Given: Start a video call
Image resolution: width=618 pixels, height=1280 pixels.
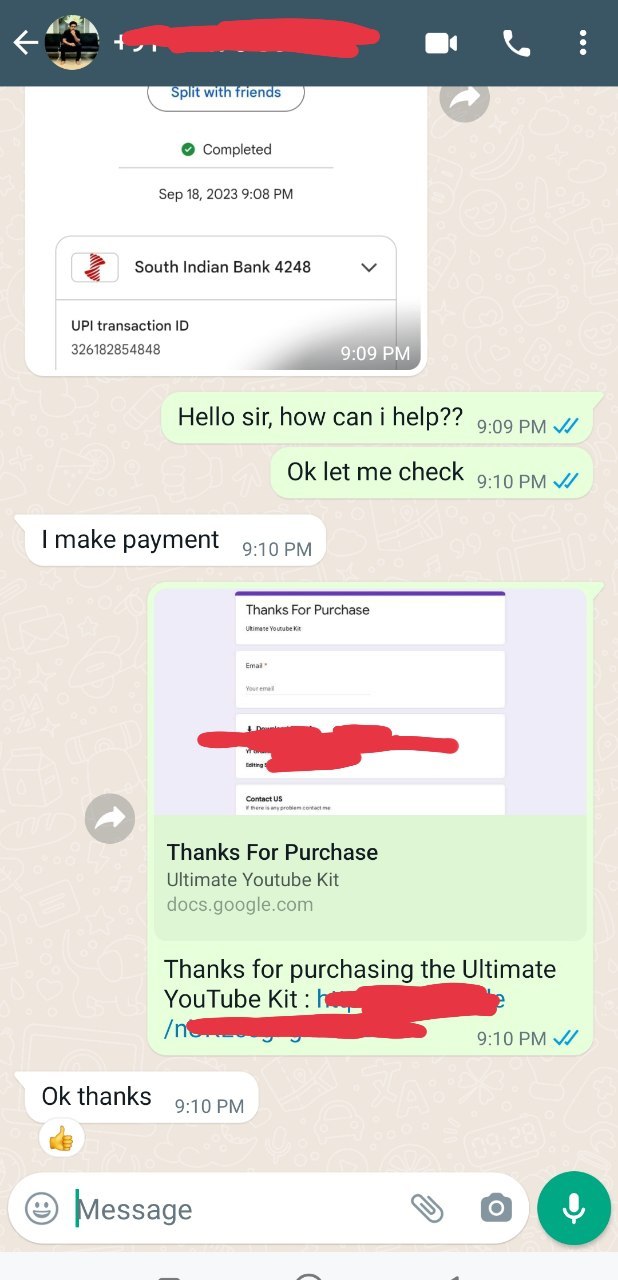Looking at the screenshot, I should pos(441,43).
